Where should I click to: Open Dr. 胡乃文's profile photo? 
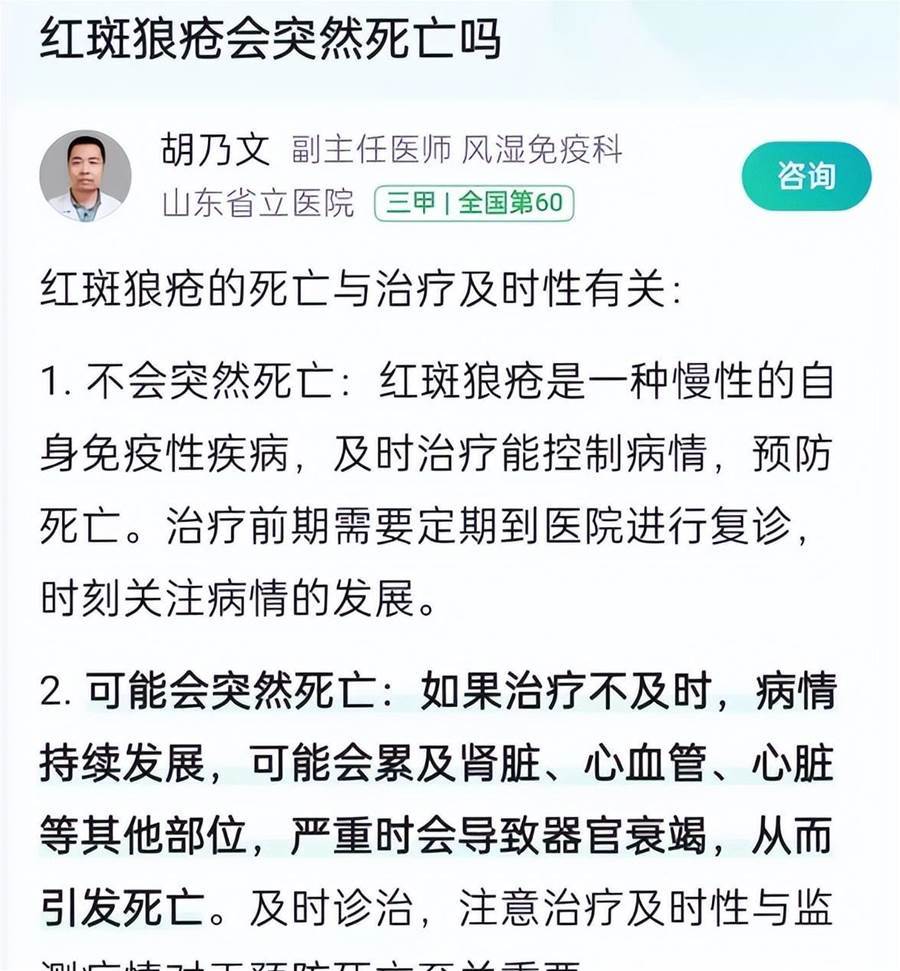click(x=85, y=175)
